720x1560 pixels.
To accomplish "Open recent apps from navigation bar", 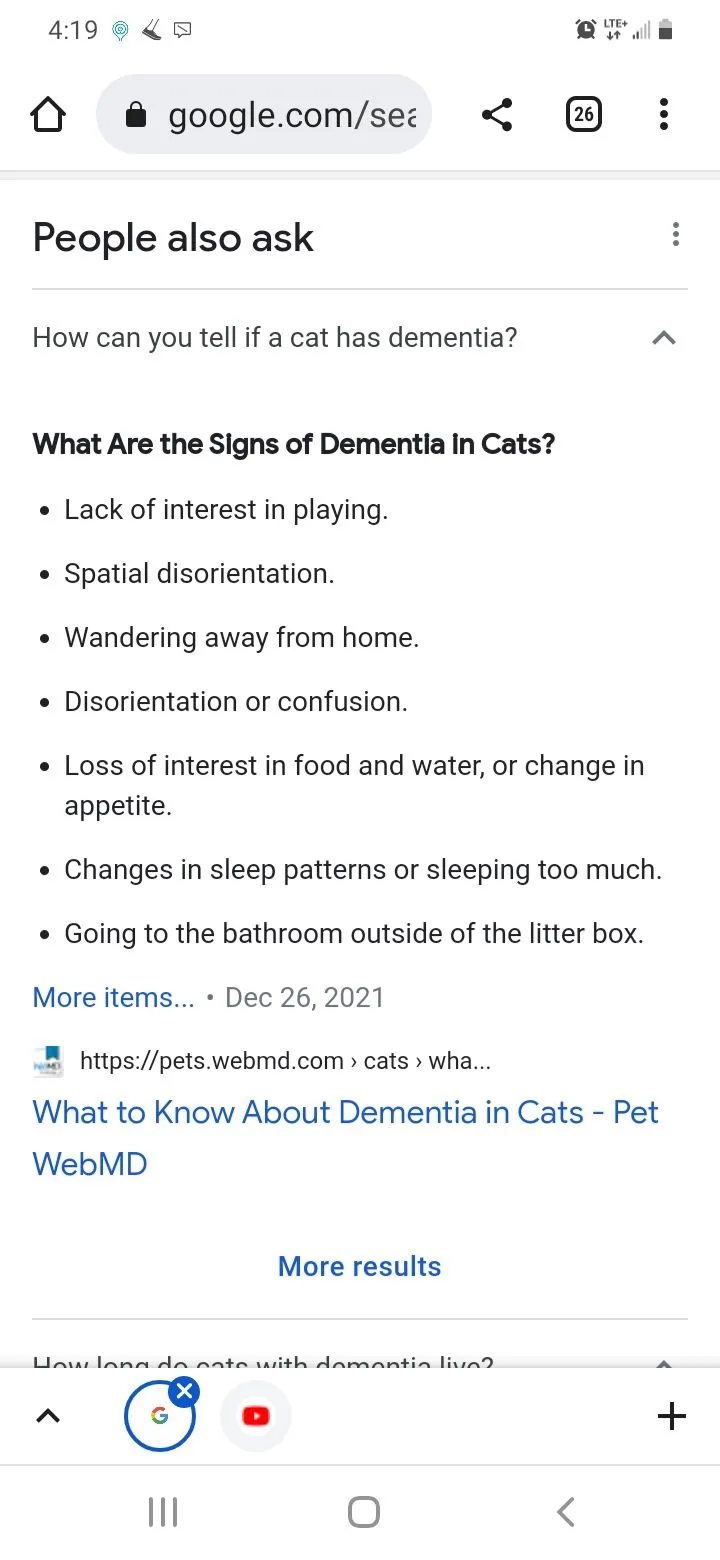I will pyautogui.click(x=162, y=1511).
